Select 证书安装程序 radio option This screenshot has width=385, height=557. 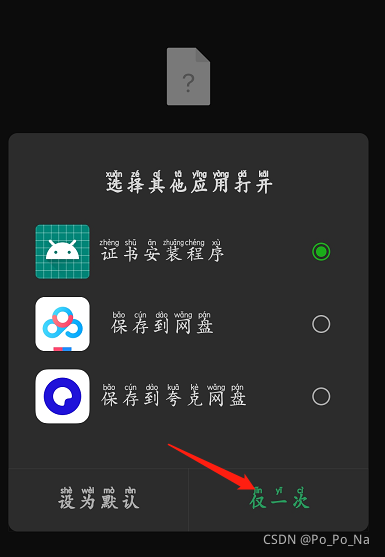[x=321, y=252]
